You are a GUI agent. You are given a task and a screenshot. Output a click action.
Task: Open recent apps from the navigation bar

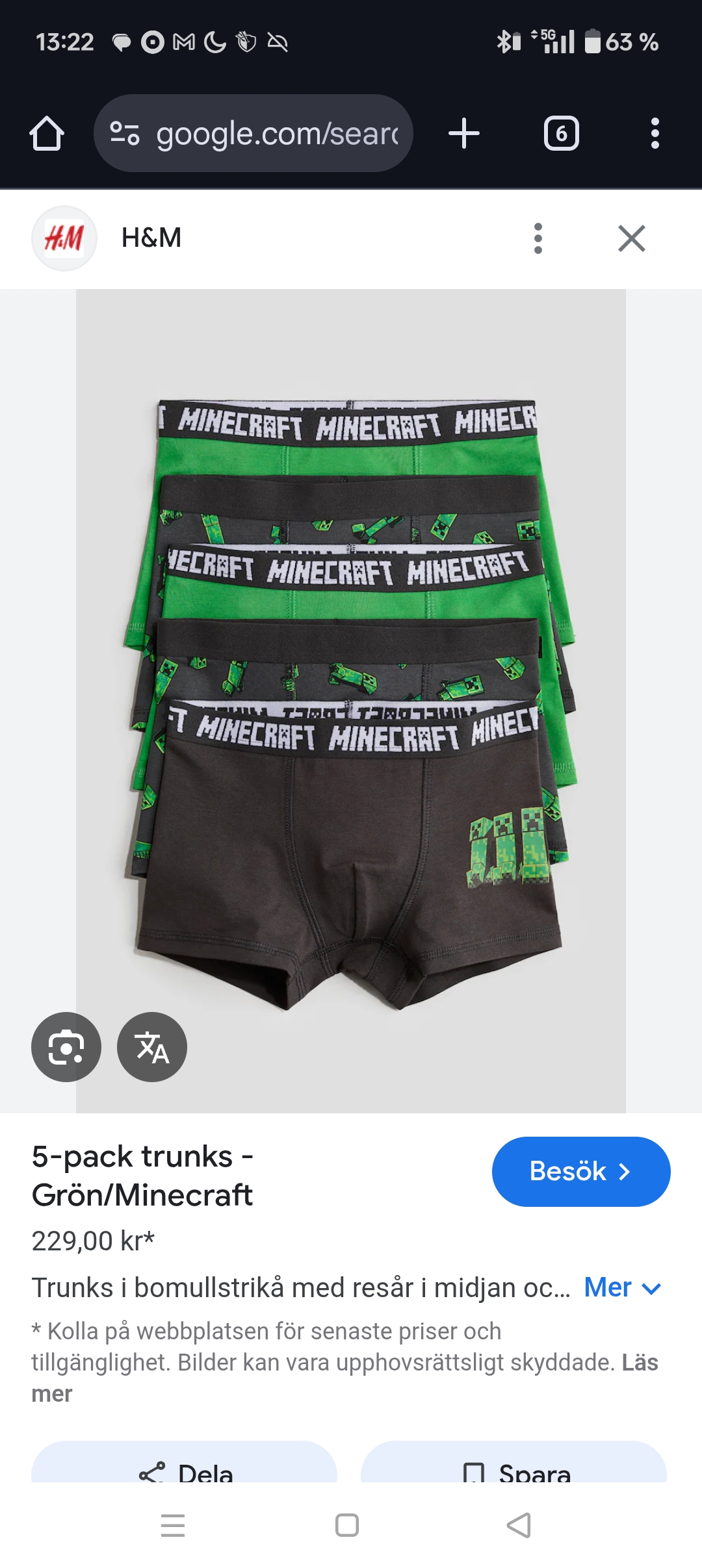173,1525
